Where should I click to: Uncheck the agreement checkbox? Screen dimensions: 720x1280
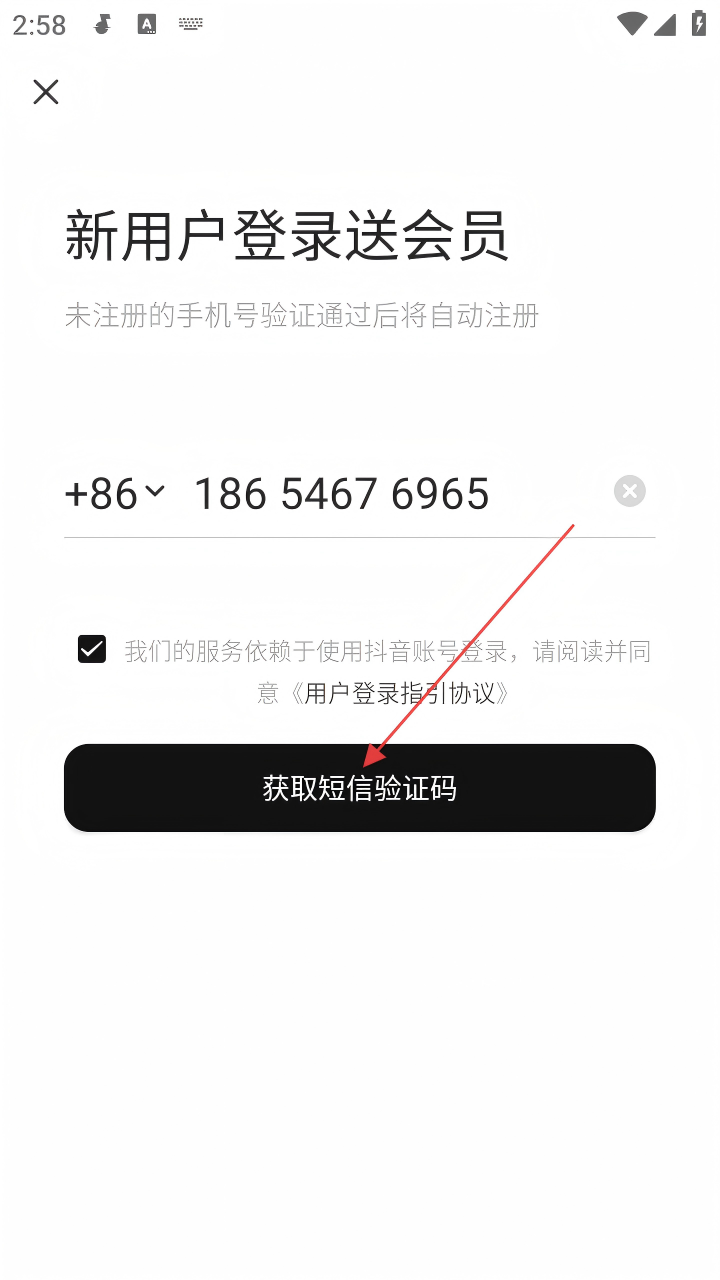(x=92, y=650)
